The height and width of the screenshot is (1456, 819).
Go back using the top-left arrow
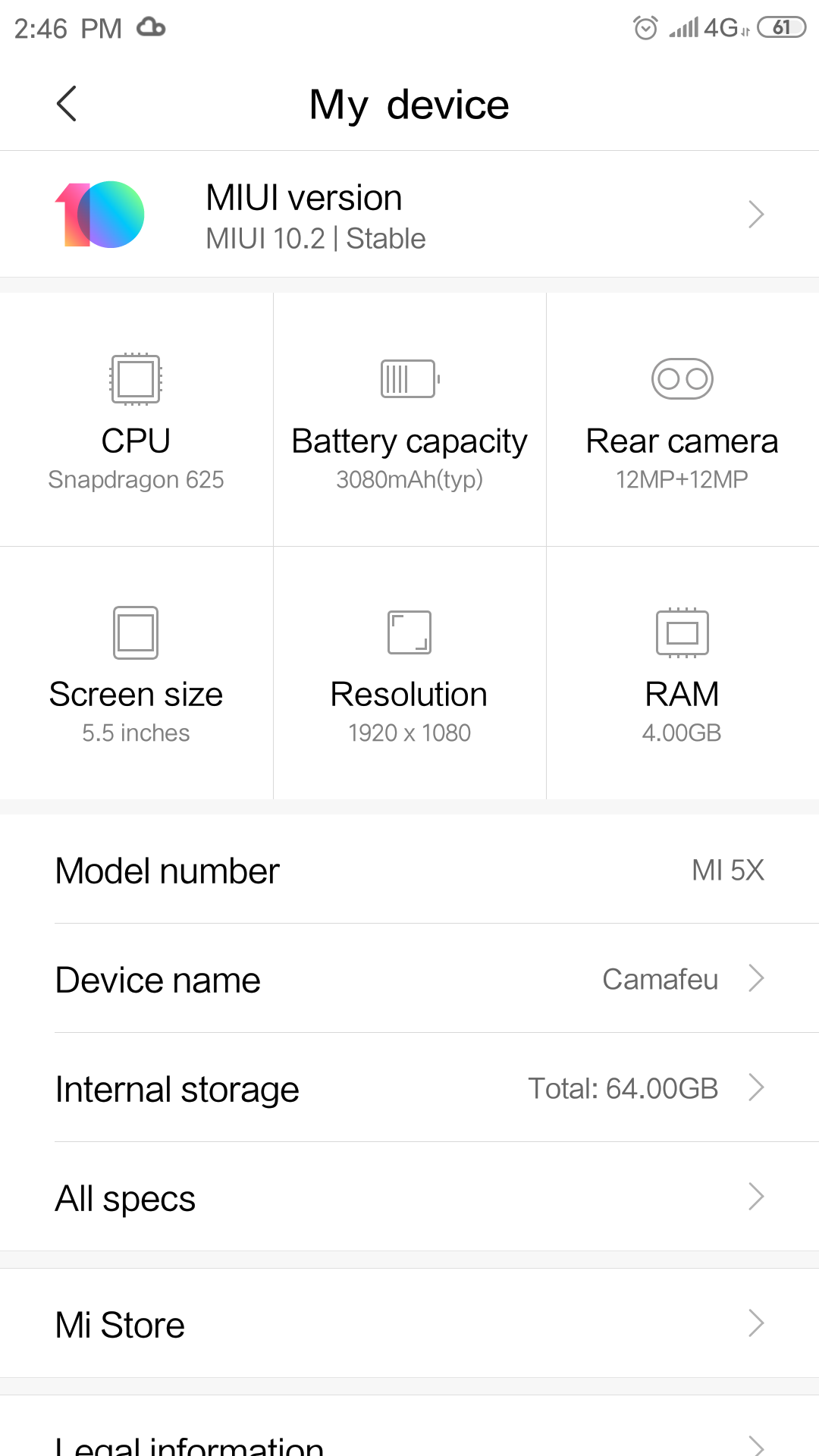pos(67,104)
